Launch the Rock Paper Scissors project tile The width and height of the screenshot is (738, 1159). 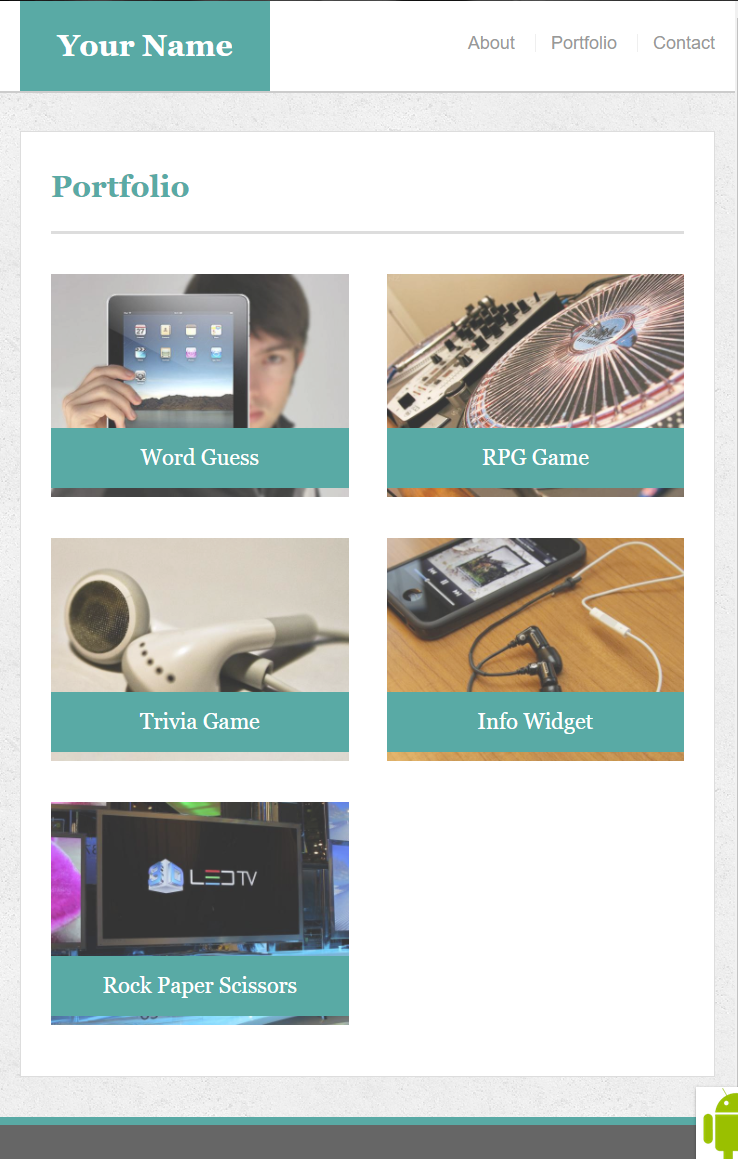coord(200,913)
